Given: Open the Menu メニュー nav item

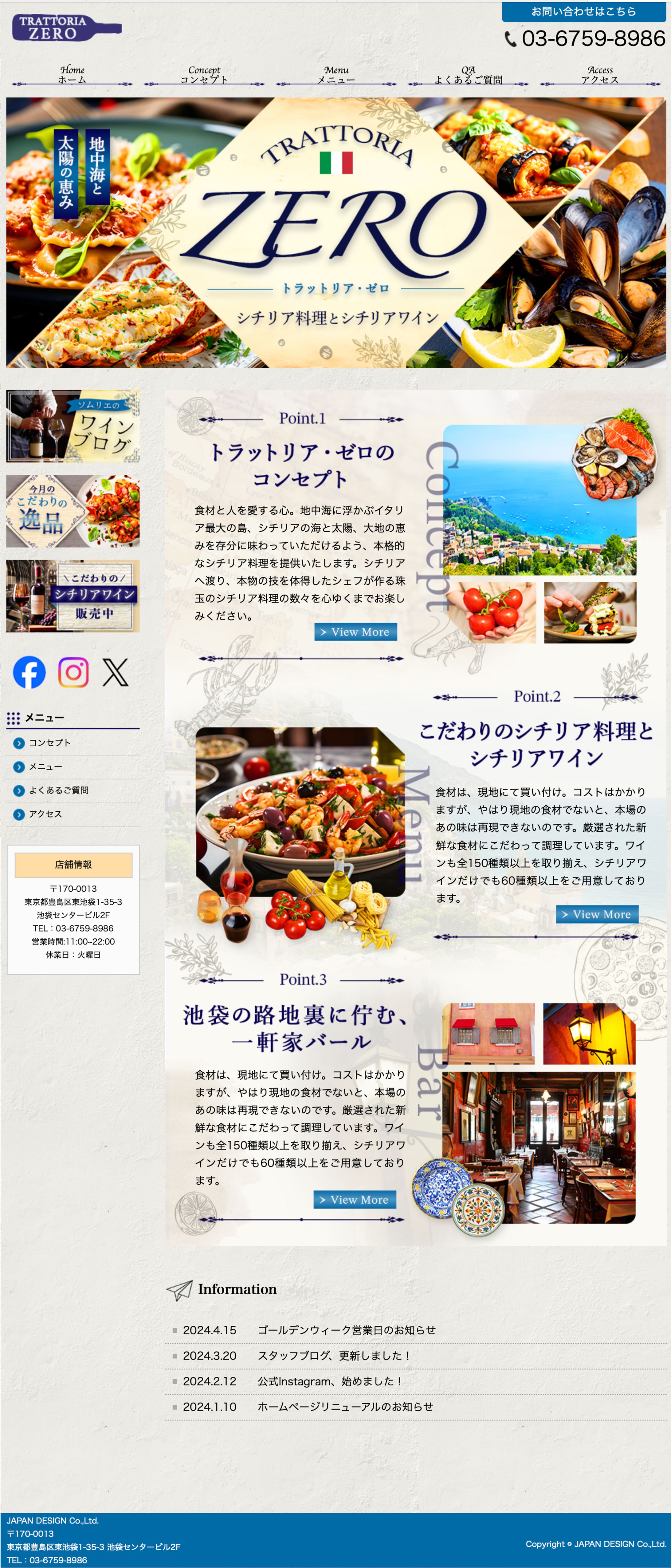Looking at the screenshot, I should [336, 75].
